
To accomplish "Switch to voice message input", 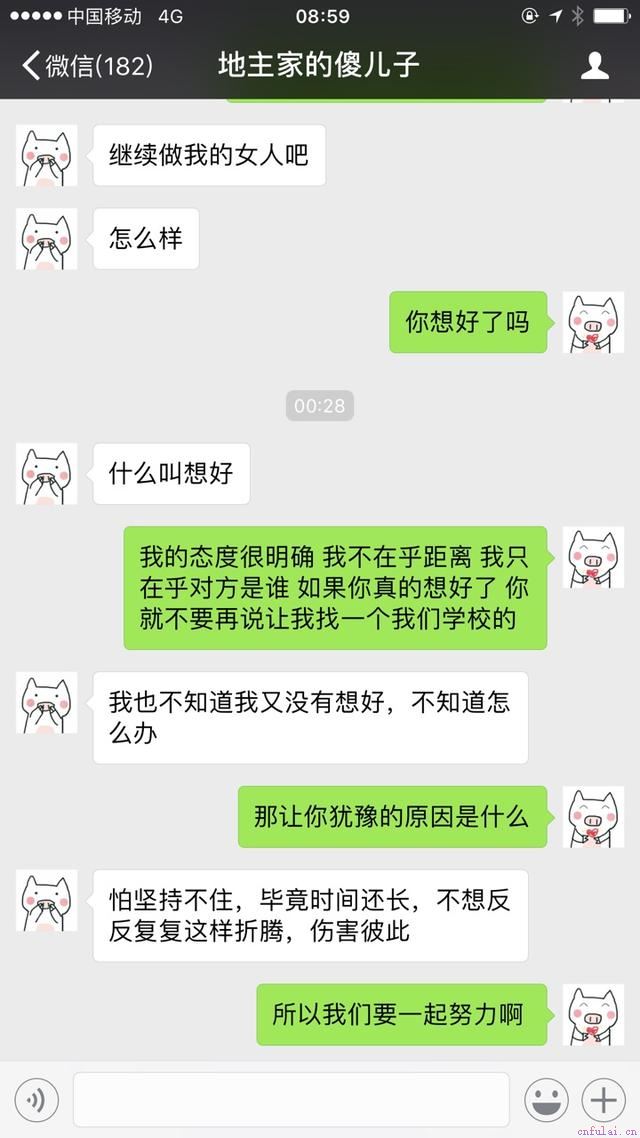I will coord(36,1101).
